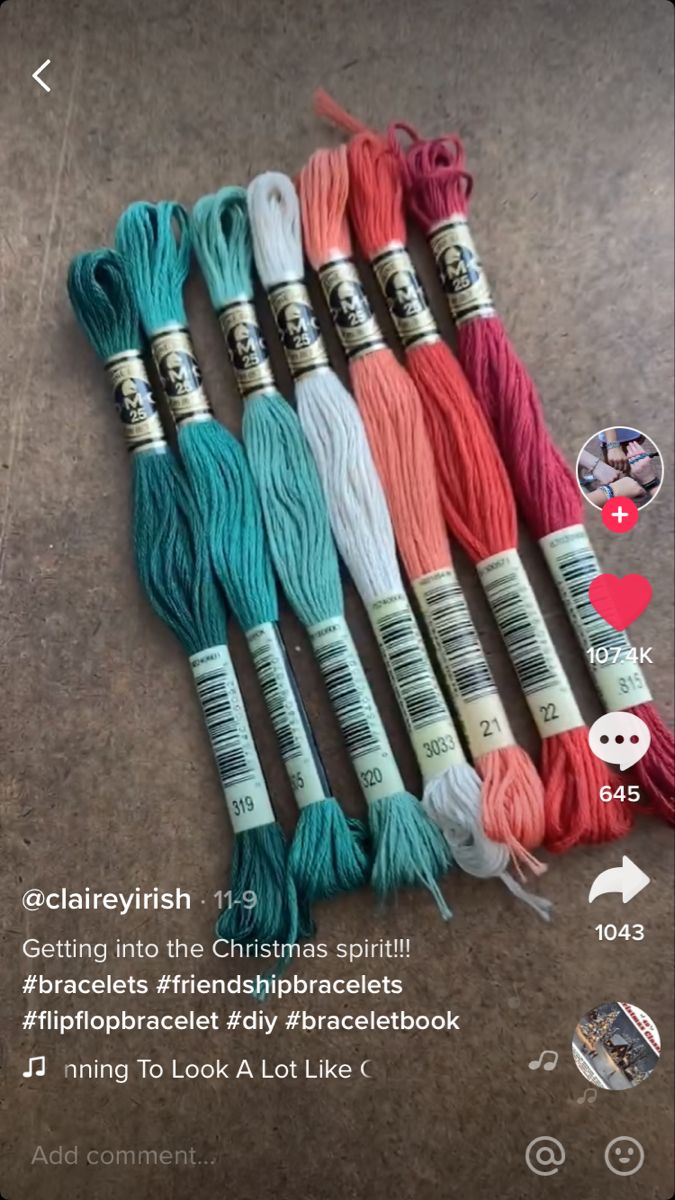Open the comments bubble showing 645

(619, 742)
